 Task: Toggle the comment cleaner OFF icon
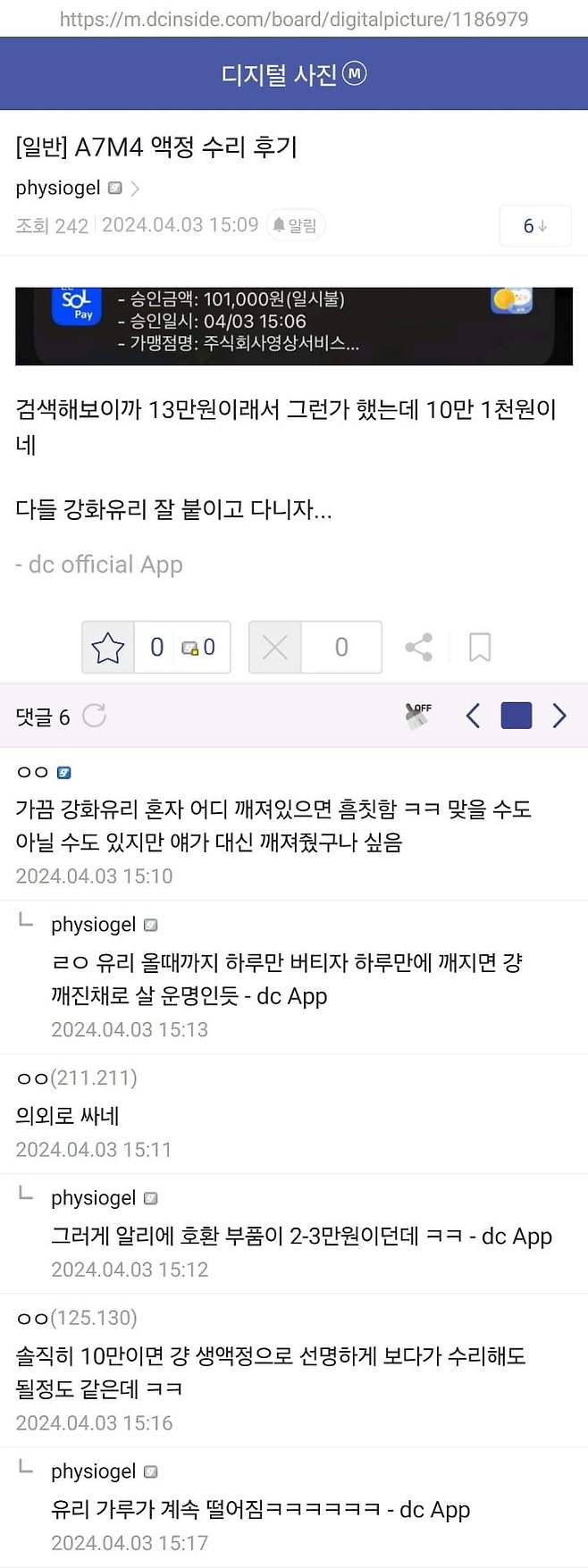[x=418, y=715]
